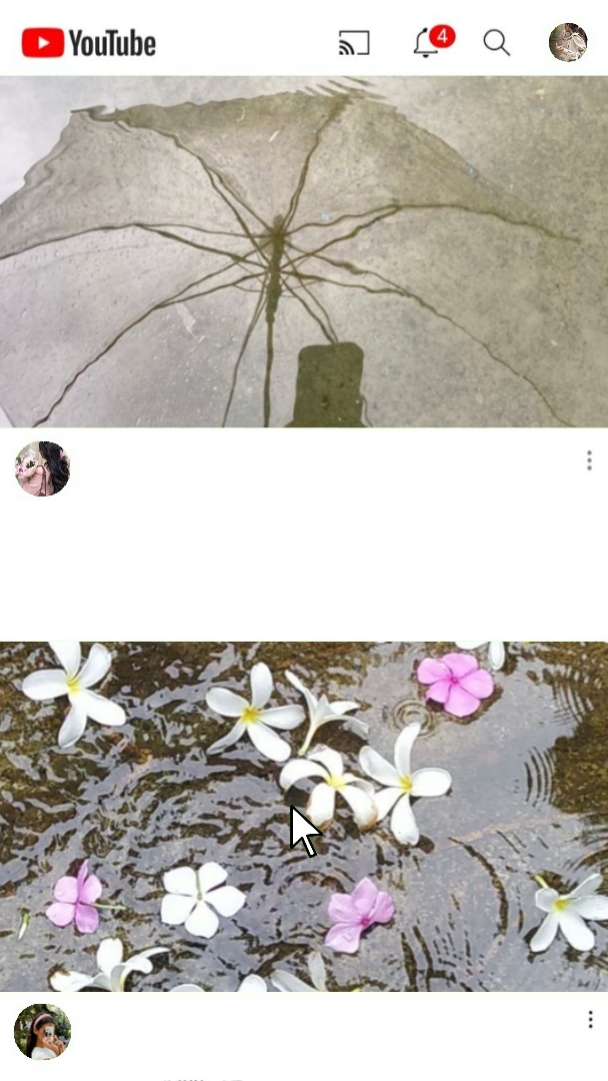Viewport: 608px width, 1081px height.
Task: Open overflow menu for the umbrella video
Action: (589, 461)
